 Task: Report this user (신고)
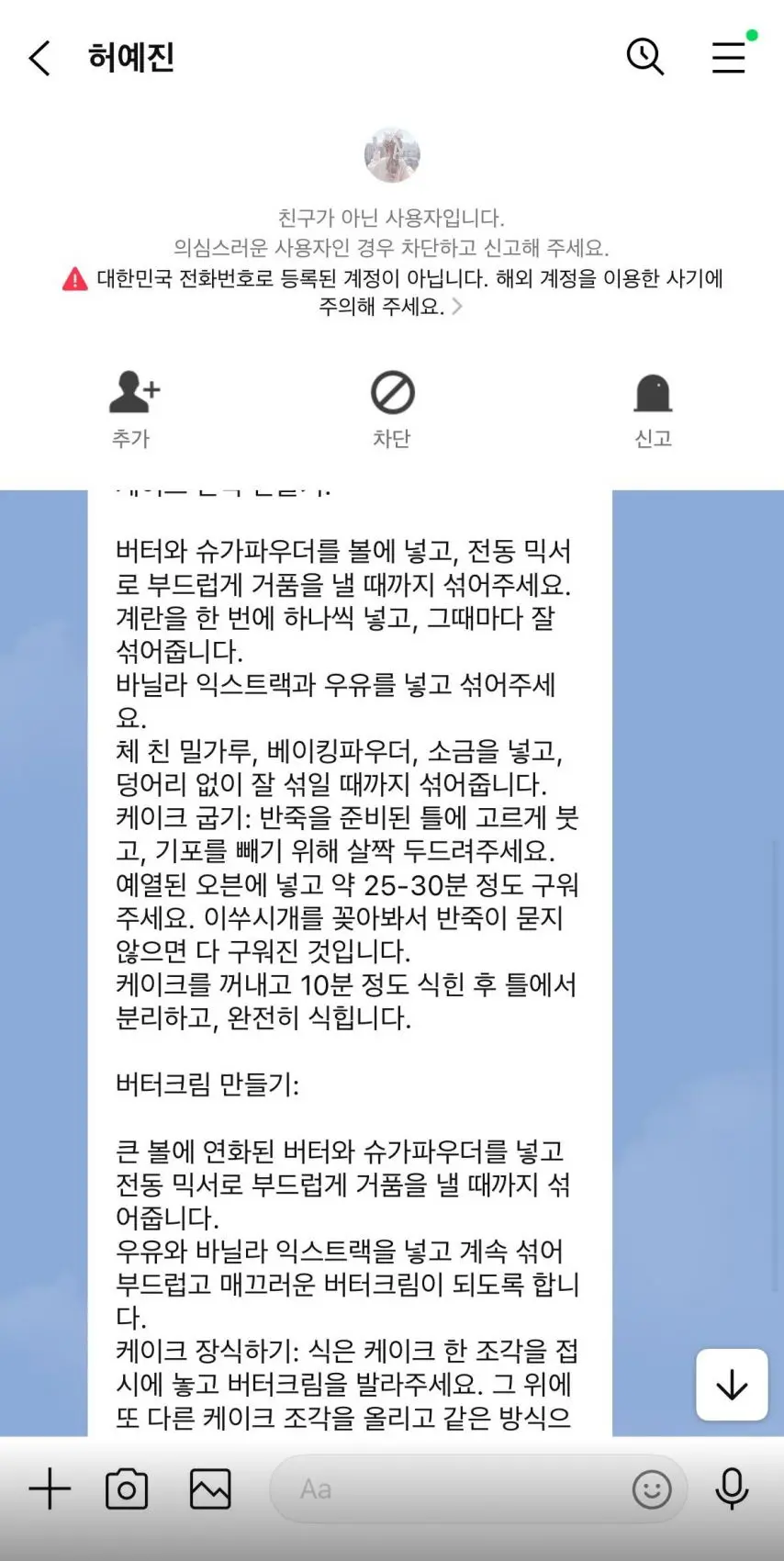(x=653, y=409)
